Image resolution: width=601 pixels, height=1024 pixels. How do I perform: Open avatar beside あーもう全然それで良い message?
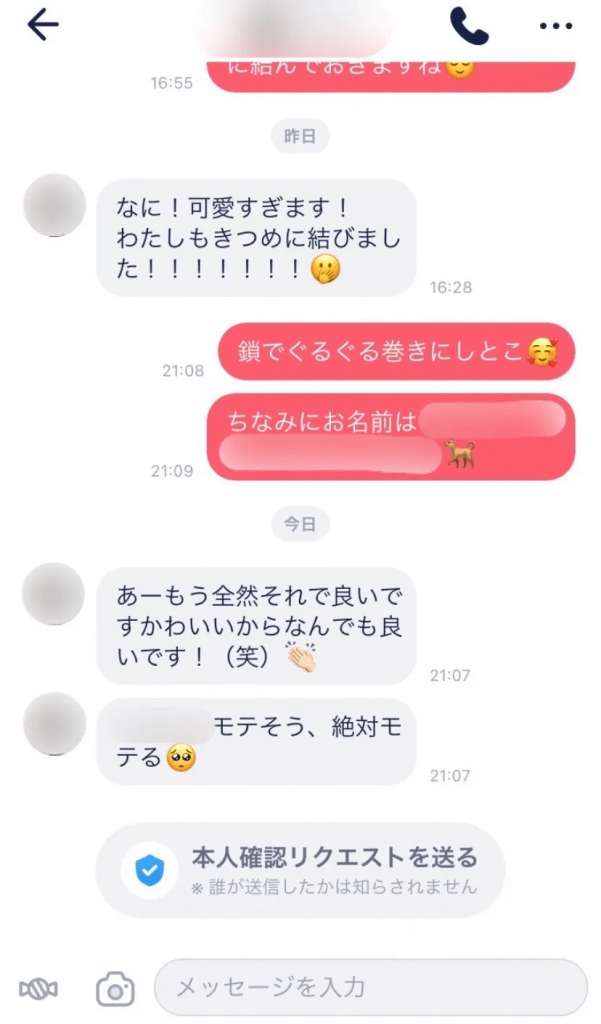pyautogui.click(x=54, y=594)
